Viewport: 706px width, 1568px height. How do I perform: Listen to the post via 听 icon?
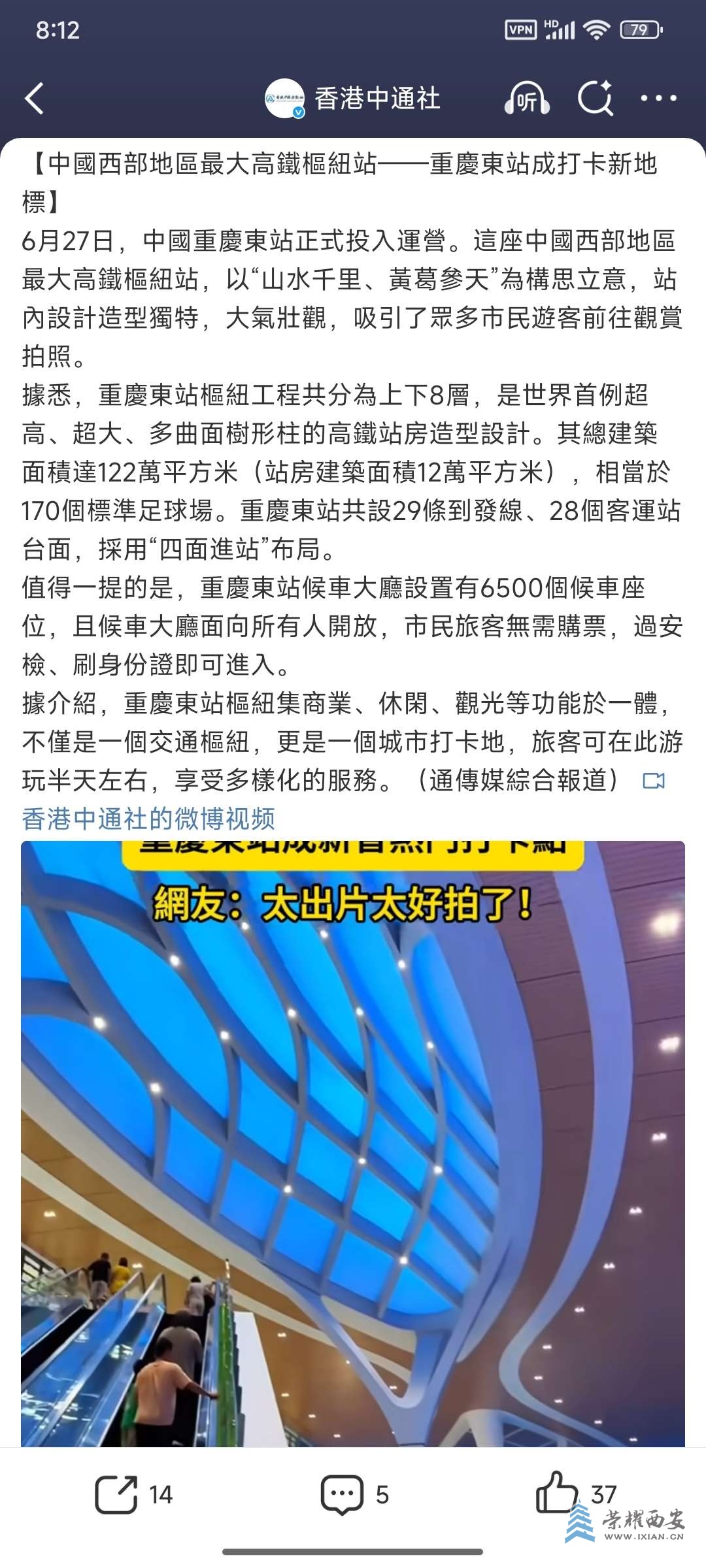(x=527, y=99)
